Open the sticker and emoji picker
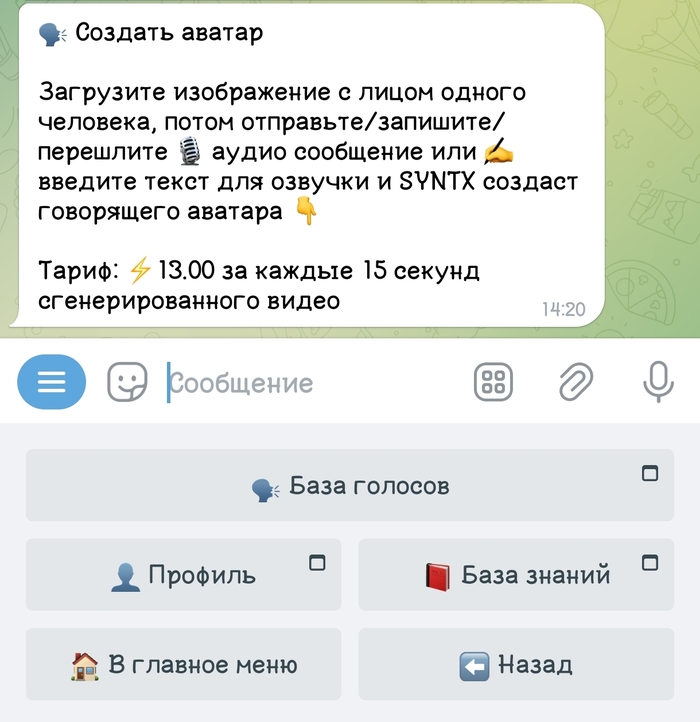 128,382
